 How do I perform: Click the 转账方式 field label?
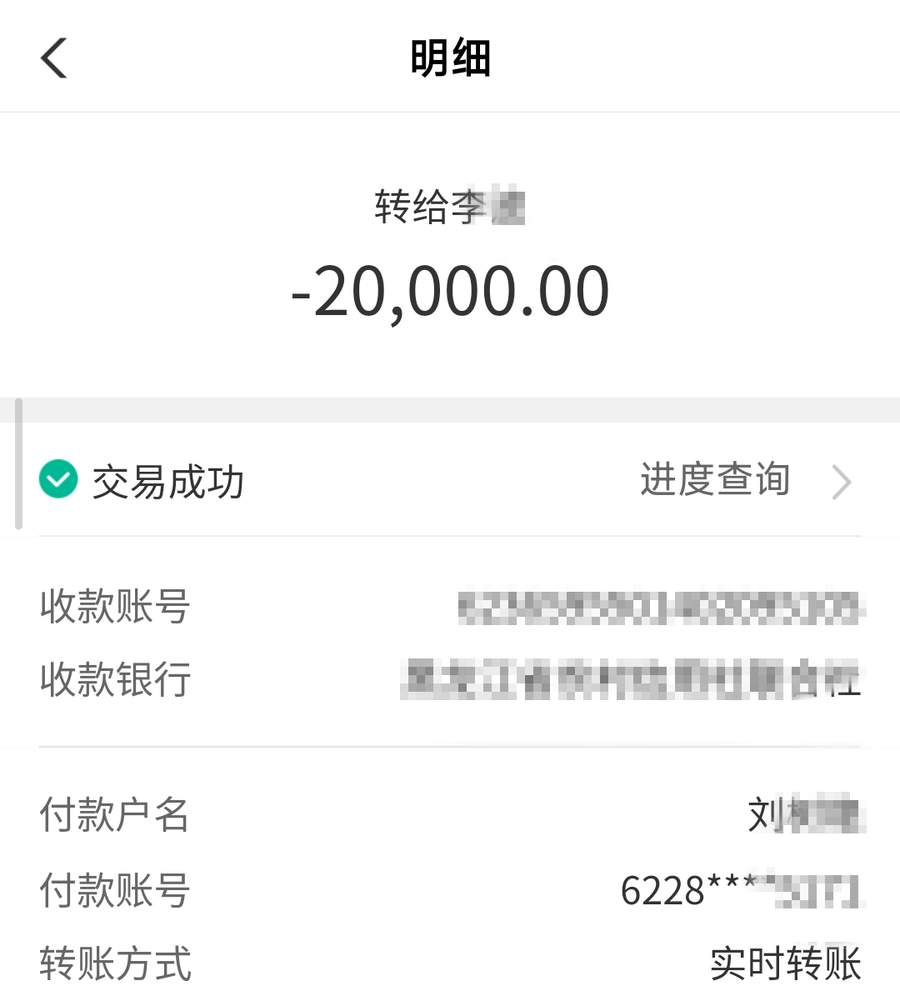113,965
